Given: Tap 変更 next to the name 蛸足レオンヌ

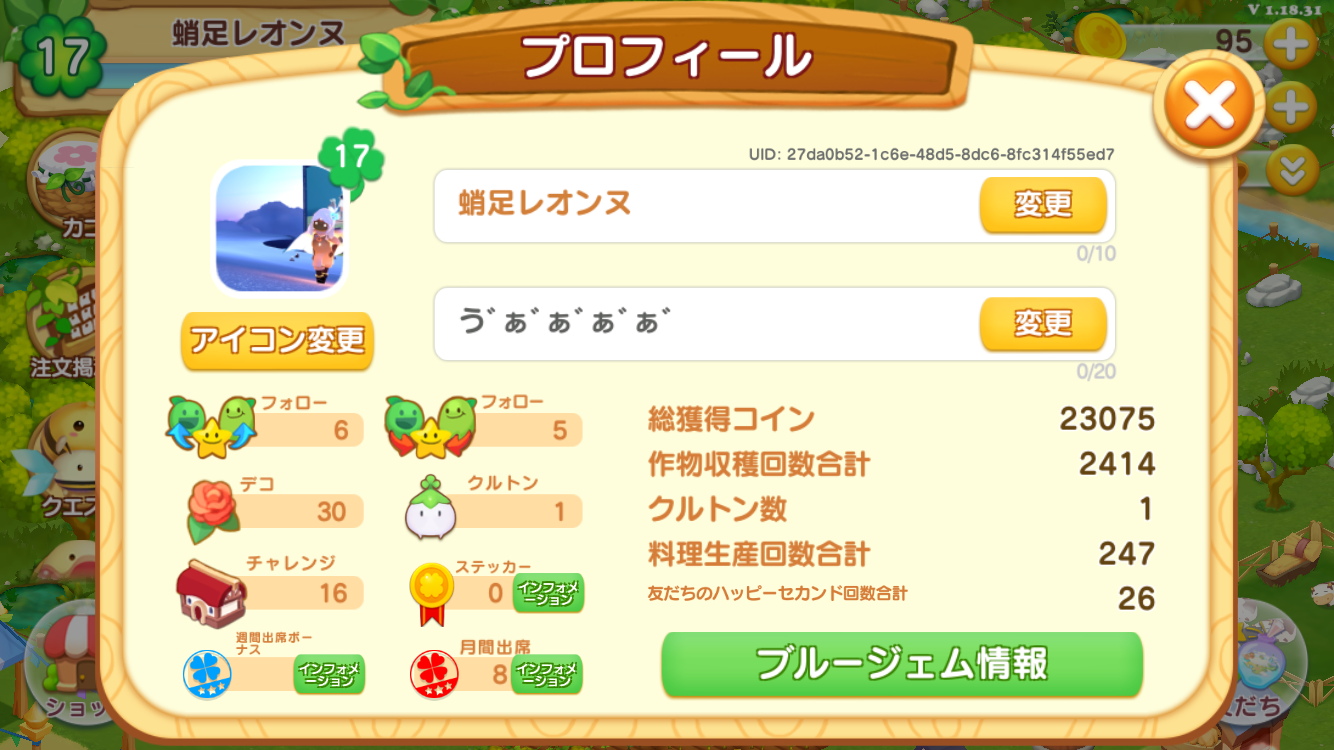Looking at the screenshot, I should click(x=1043, y=205).
